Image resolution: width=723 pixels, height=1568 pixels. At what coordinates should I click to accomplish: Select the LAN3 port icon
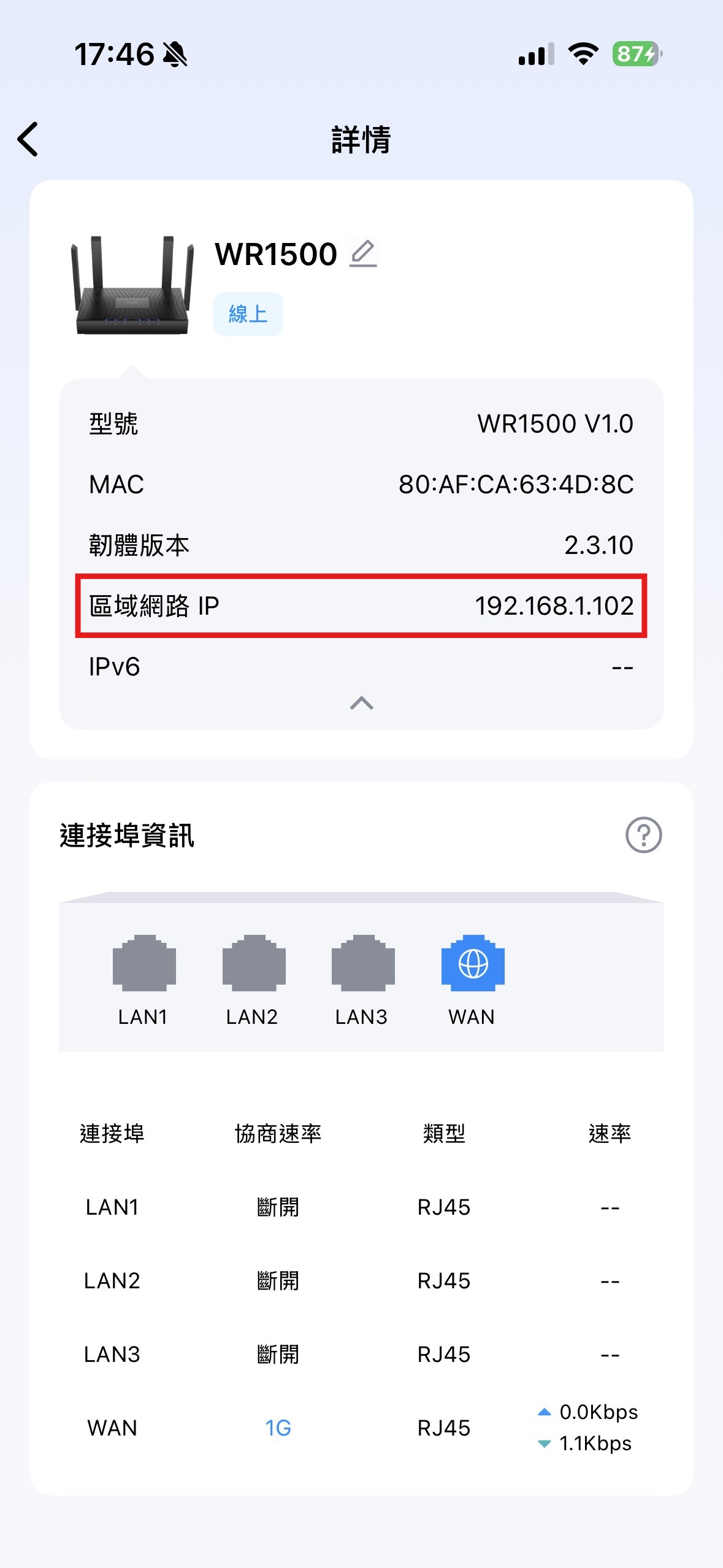[x=362, y=963]
